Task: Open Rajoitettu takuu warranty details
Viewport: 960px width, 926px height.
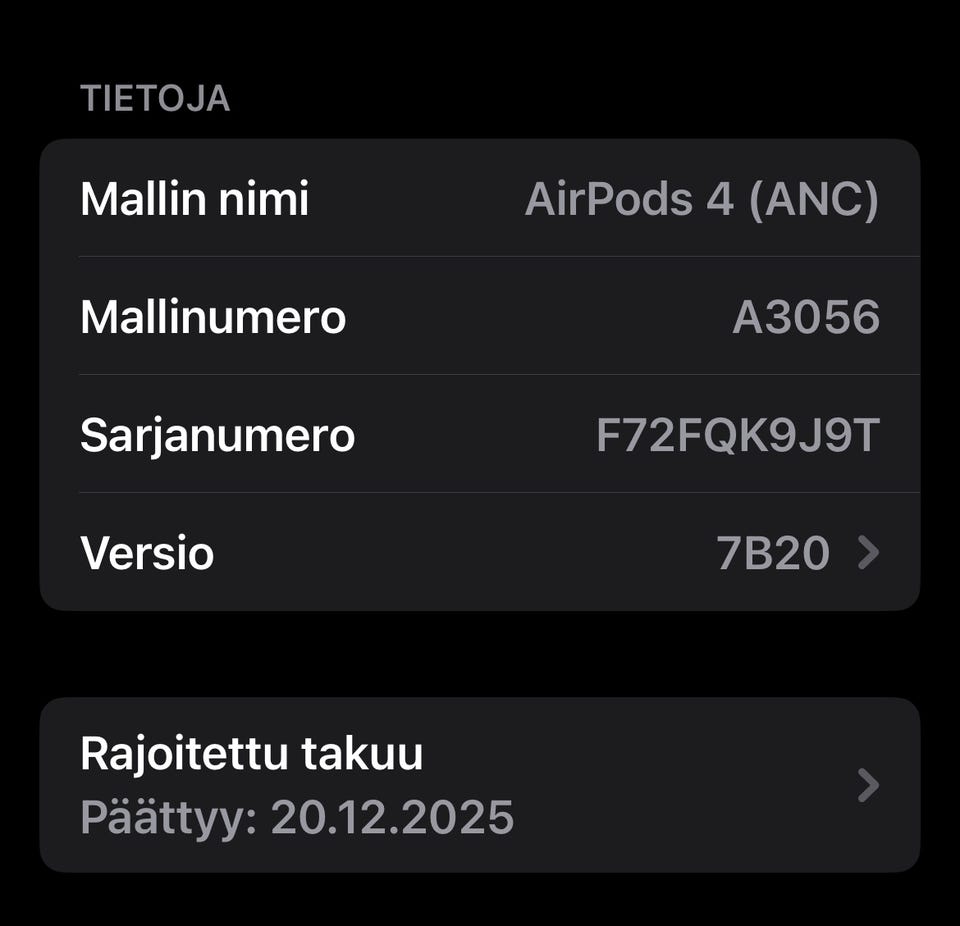Action: [x=479, y=785]
